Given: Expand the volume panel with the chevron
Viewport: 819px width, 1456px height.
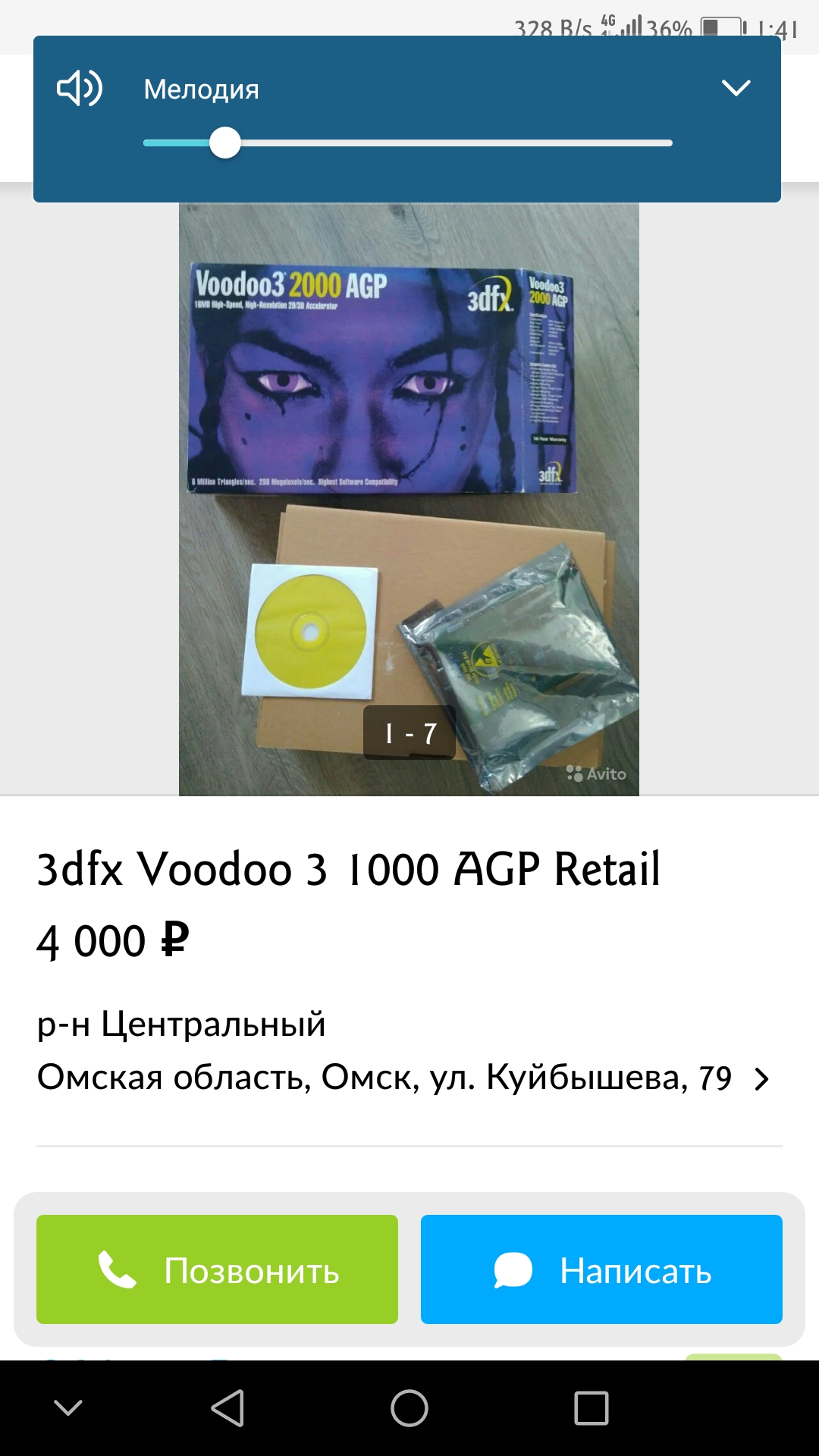Looking at the screenshot, I should coord(735,88).
